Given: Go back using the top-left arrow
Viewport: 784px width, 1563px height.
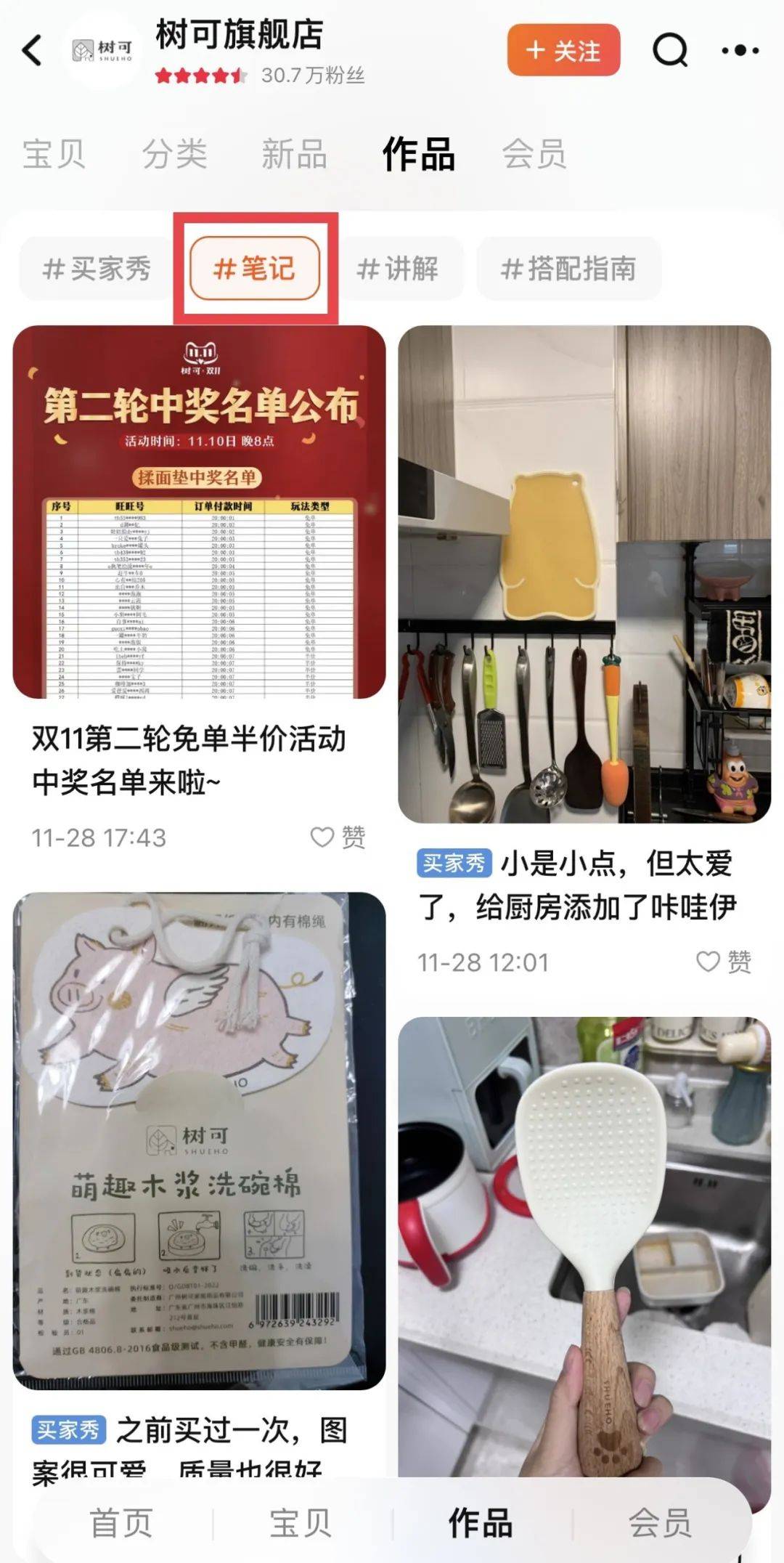Looking at the screenshot, I should [x=32, y=51].
